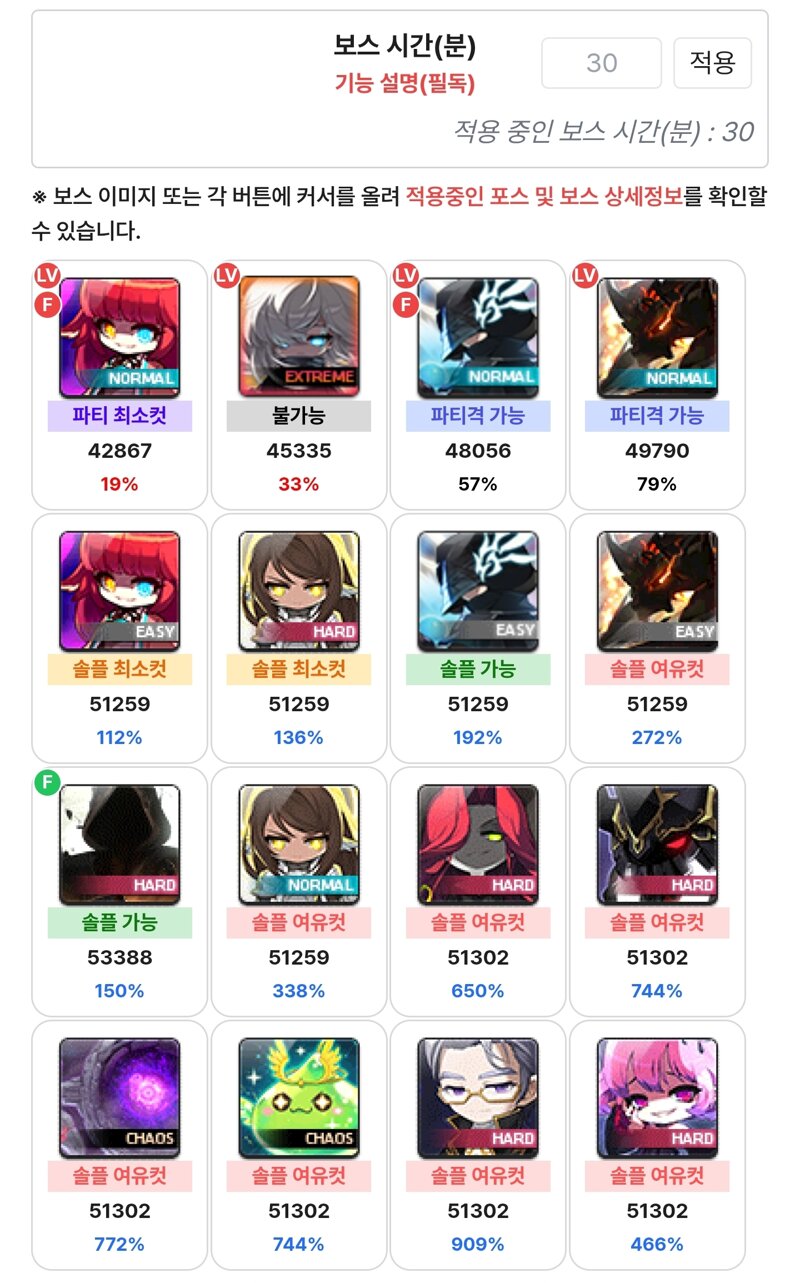Open the 기능 설명(필독) link
Screen dimensions: 800x1283
pyautogui.click(x=404, y=82)
